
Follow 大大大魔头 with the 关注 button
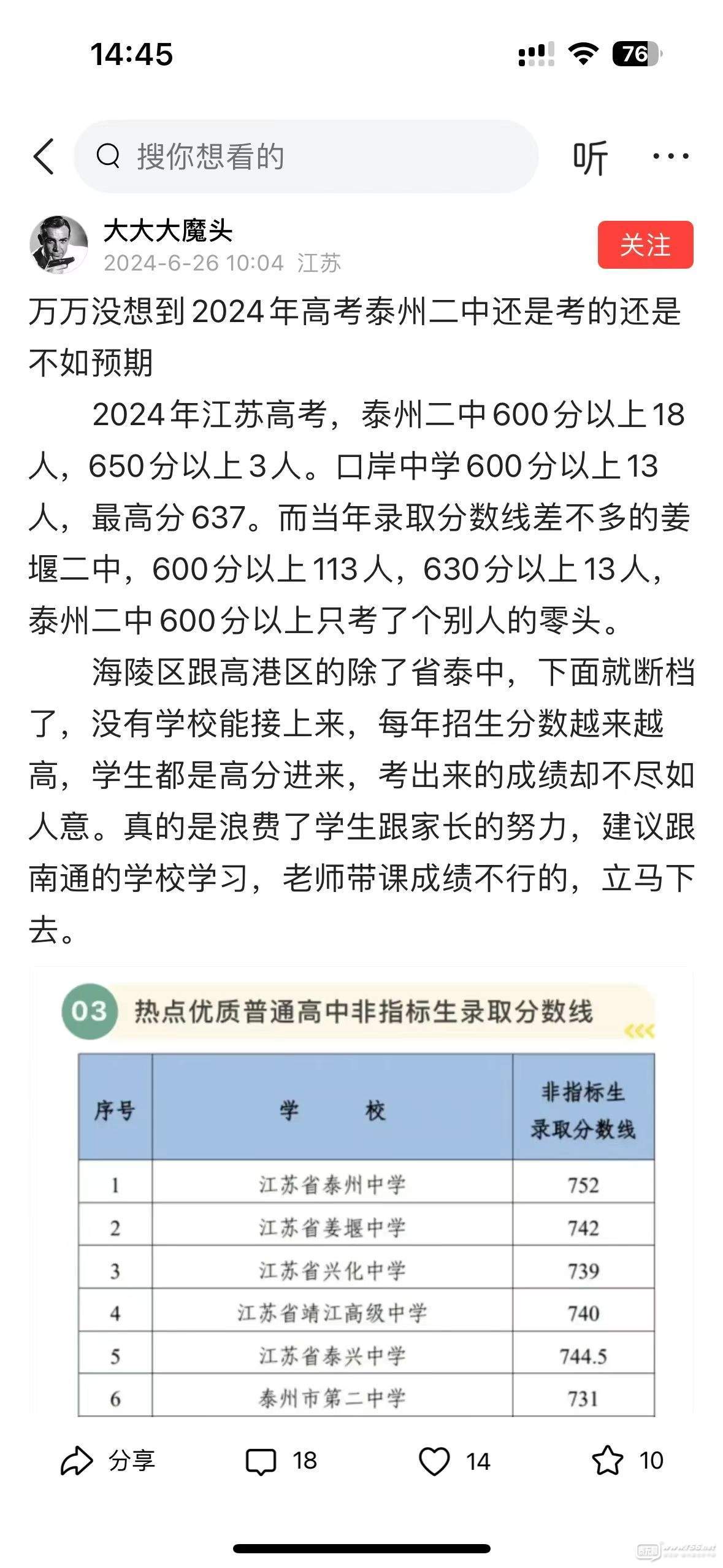[645, 245]
